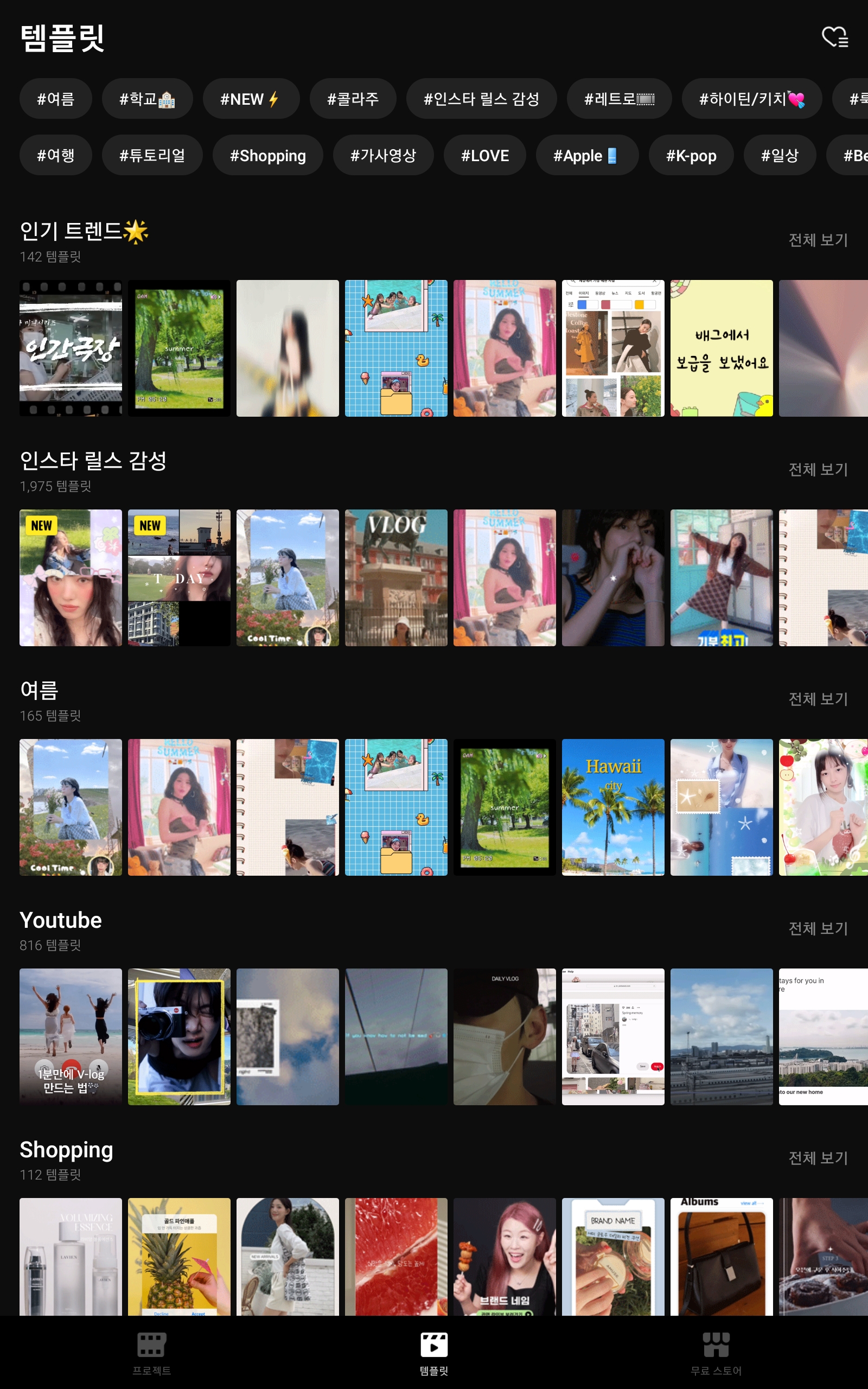Open the 배그에서 보급을 보냈어요 template
868x1389 pixels.
(x=721, y=348)
